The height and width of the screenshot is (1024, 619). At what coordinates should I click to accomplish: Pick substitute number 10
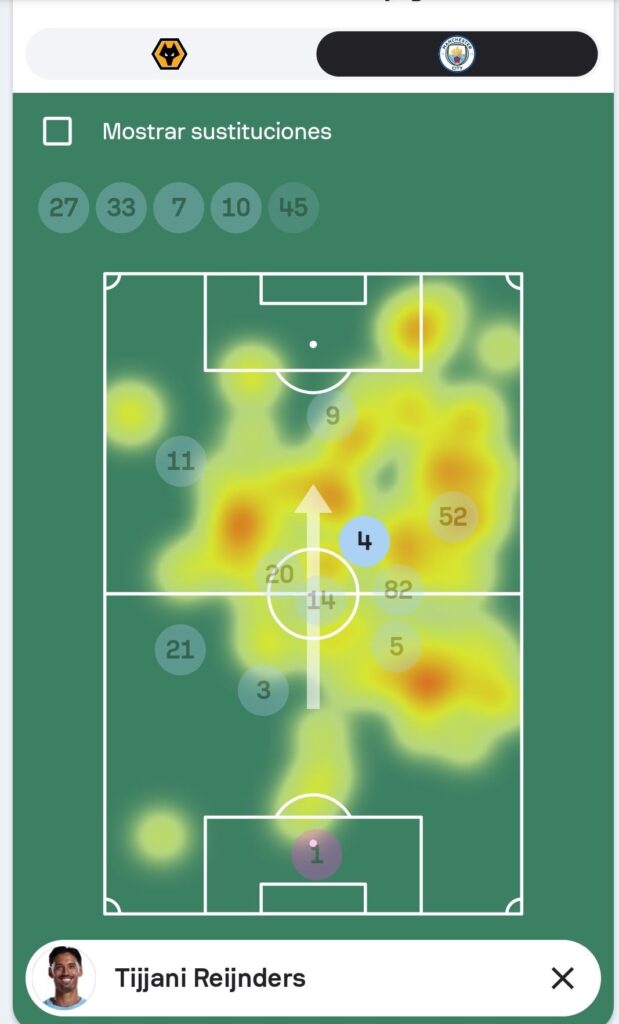(236, 208)
